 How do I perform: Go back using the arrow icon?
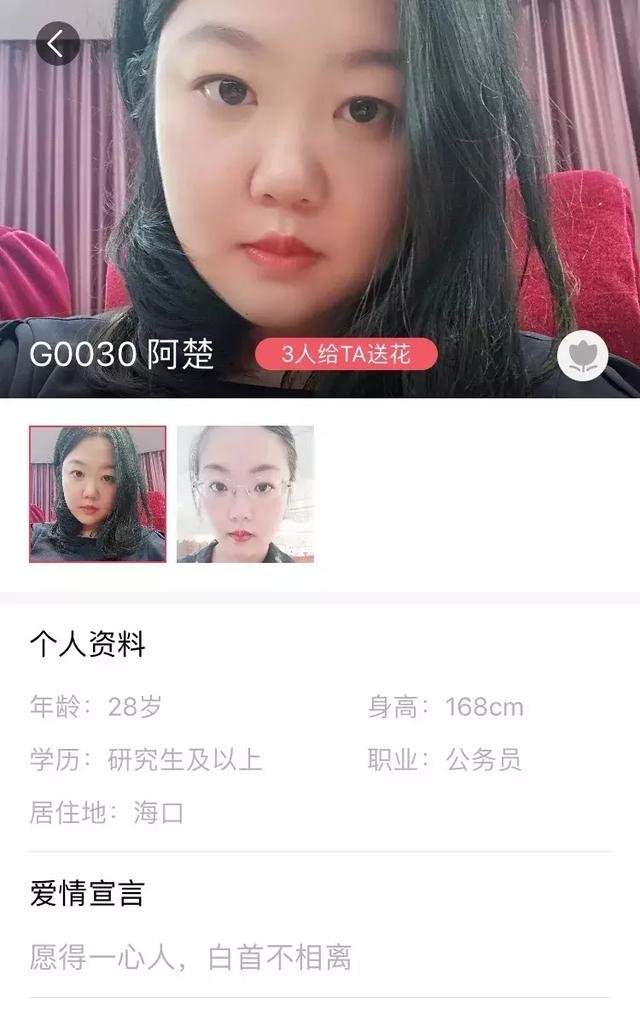tap(57, 43)
